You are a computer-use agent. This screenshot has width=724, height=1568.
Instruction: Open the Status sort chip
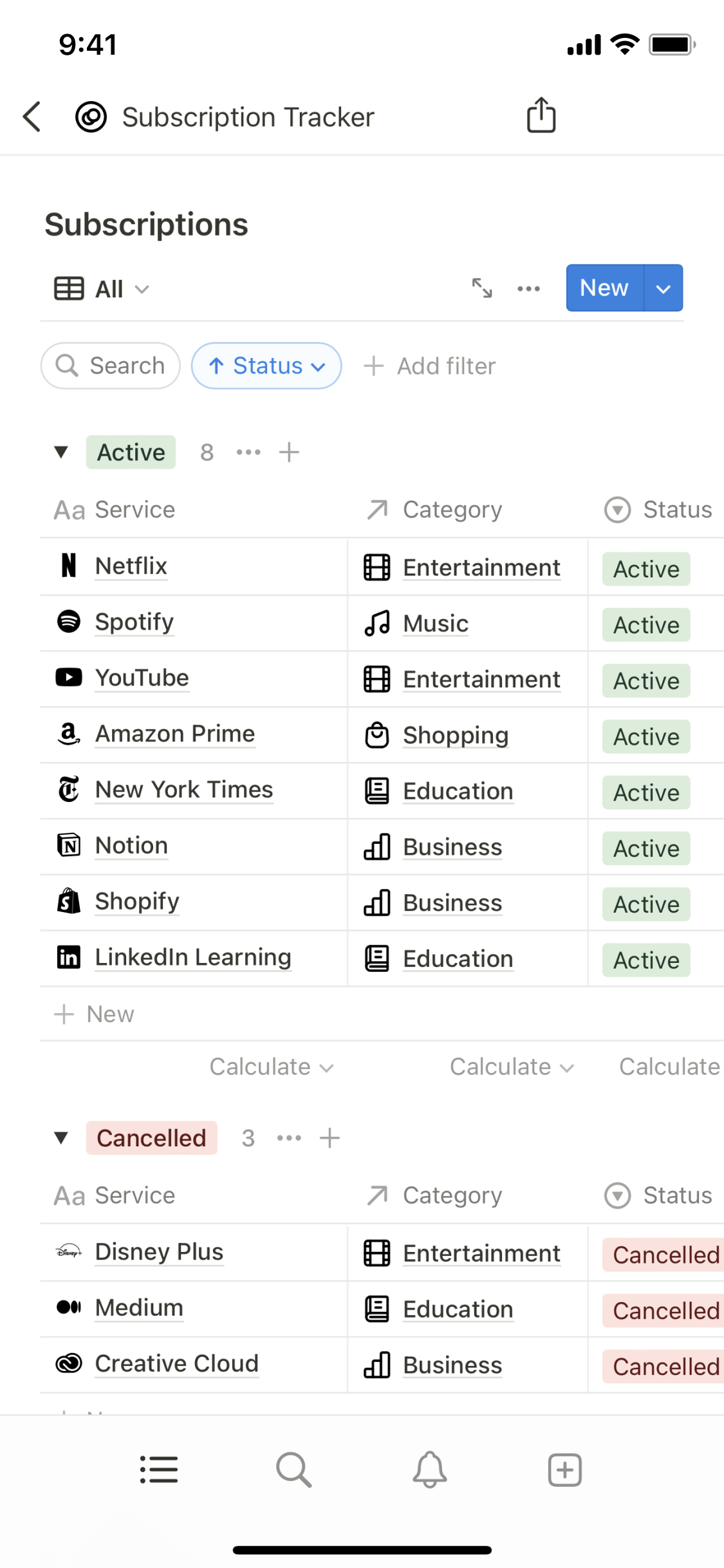[266, 366]
